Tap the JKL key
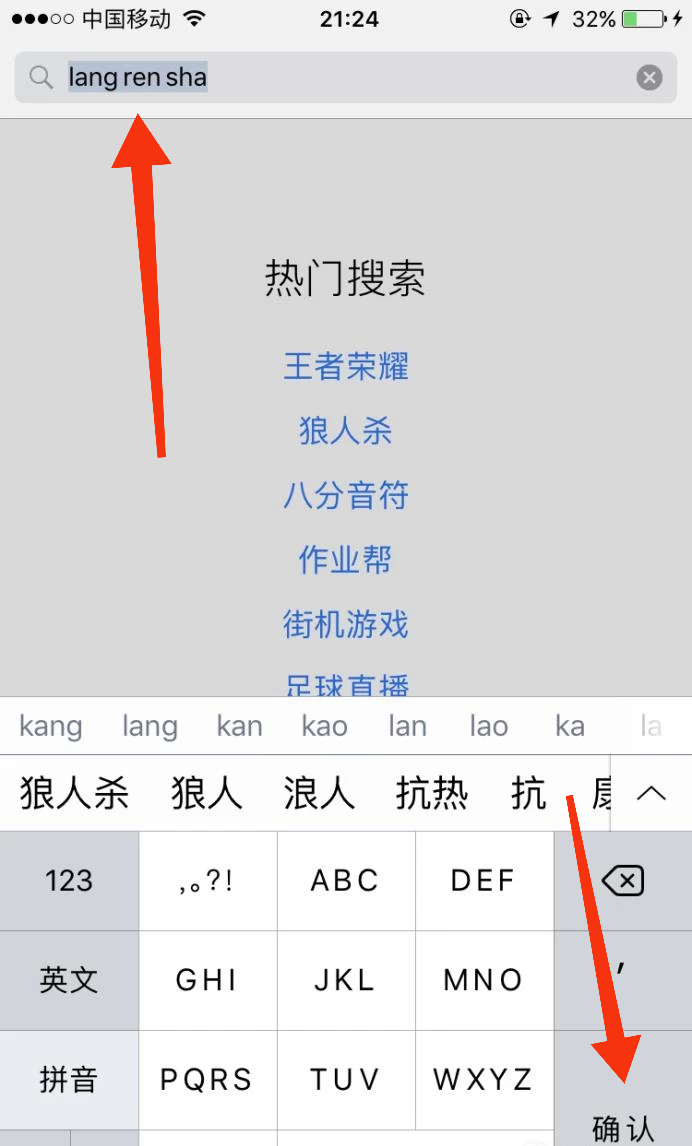 346,980
